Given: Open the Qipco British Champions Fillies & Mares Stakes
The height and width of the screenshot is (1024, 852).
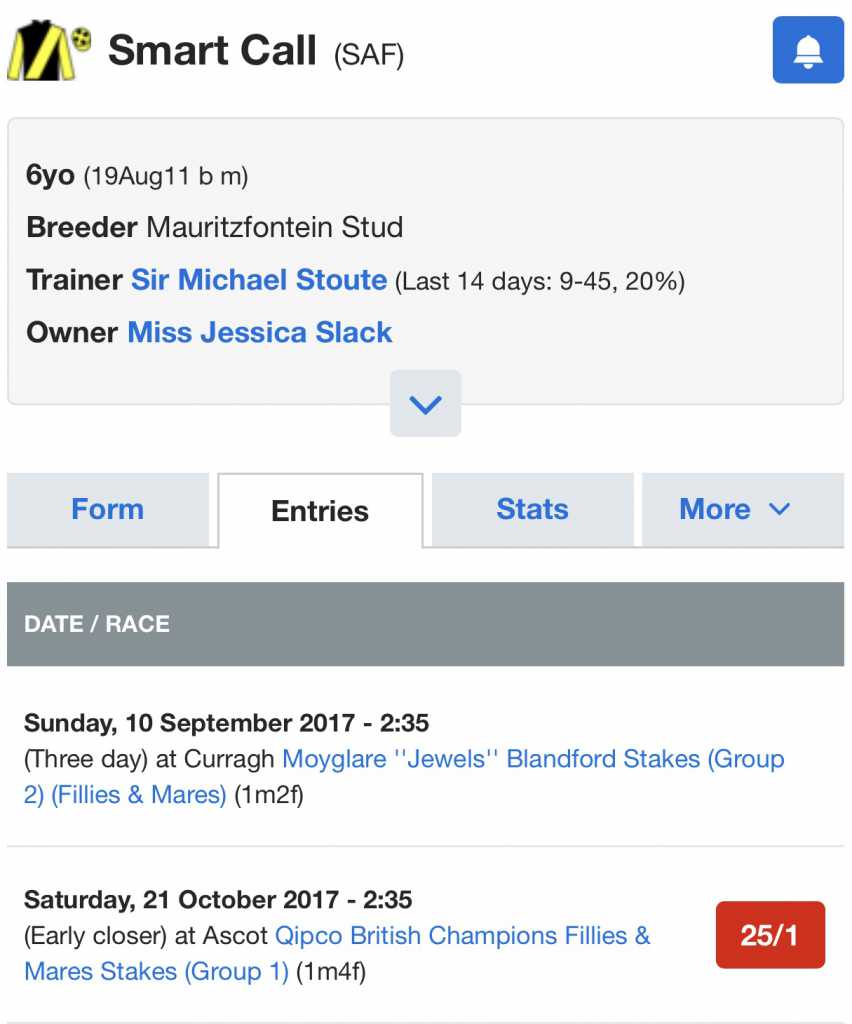Looking at the screenshot, I should pyautogui.click(x=462, y=936).
